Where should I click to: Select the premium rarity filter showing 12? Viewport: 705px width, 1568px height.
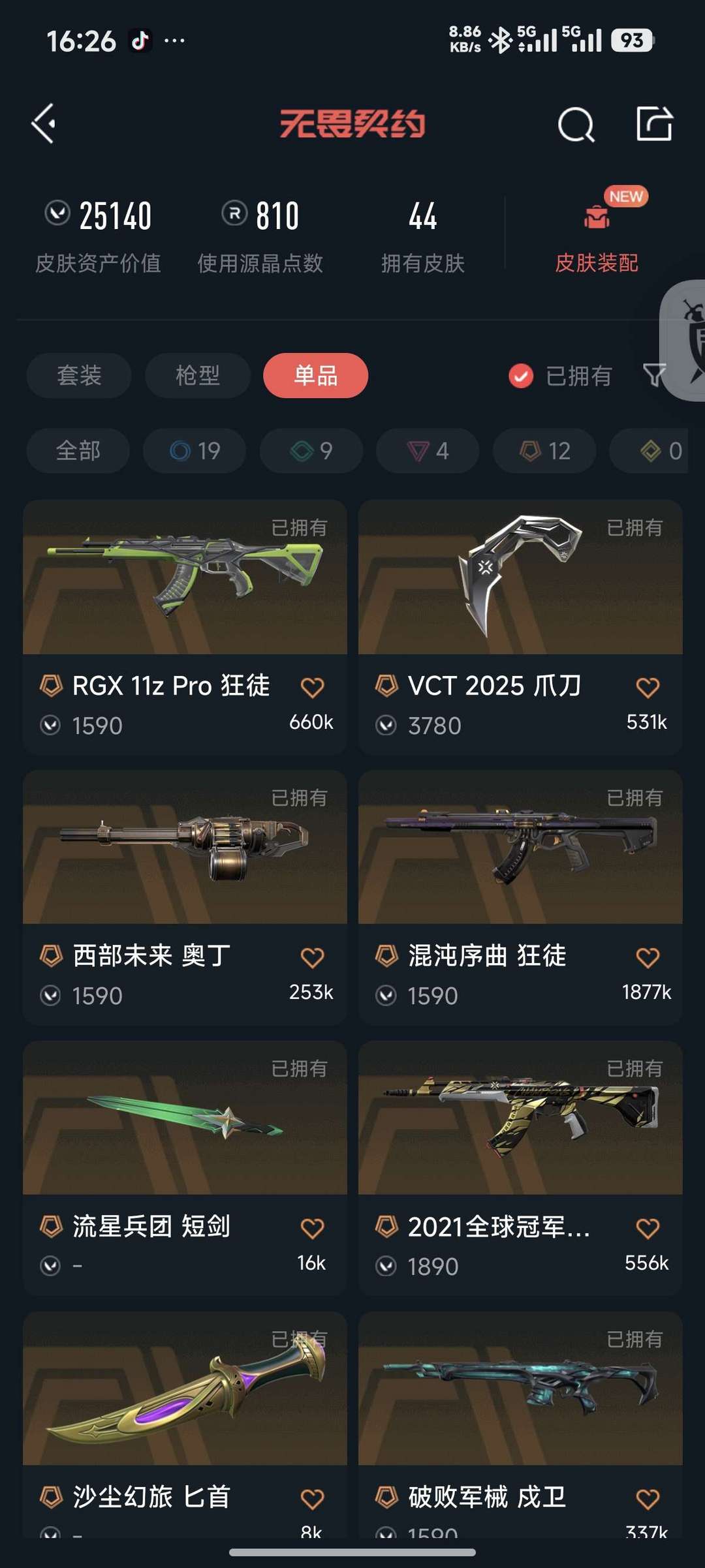click(x=542, y=451)
